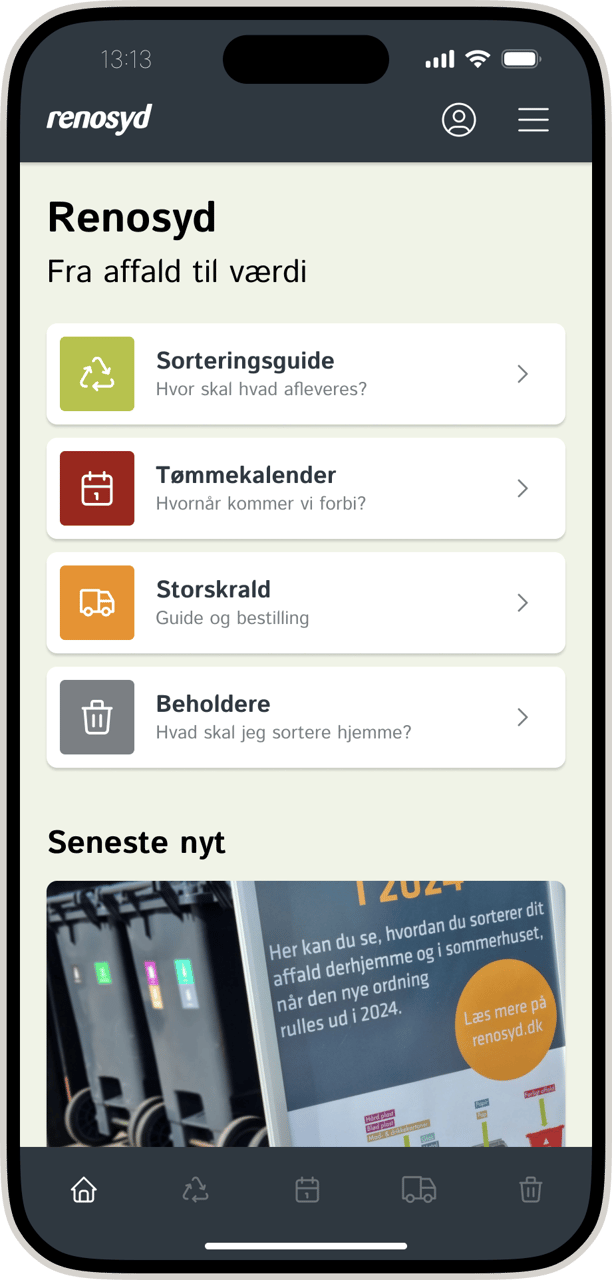
Task: Switch to the calendar tab
Action: (x=307, y=1190)
